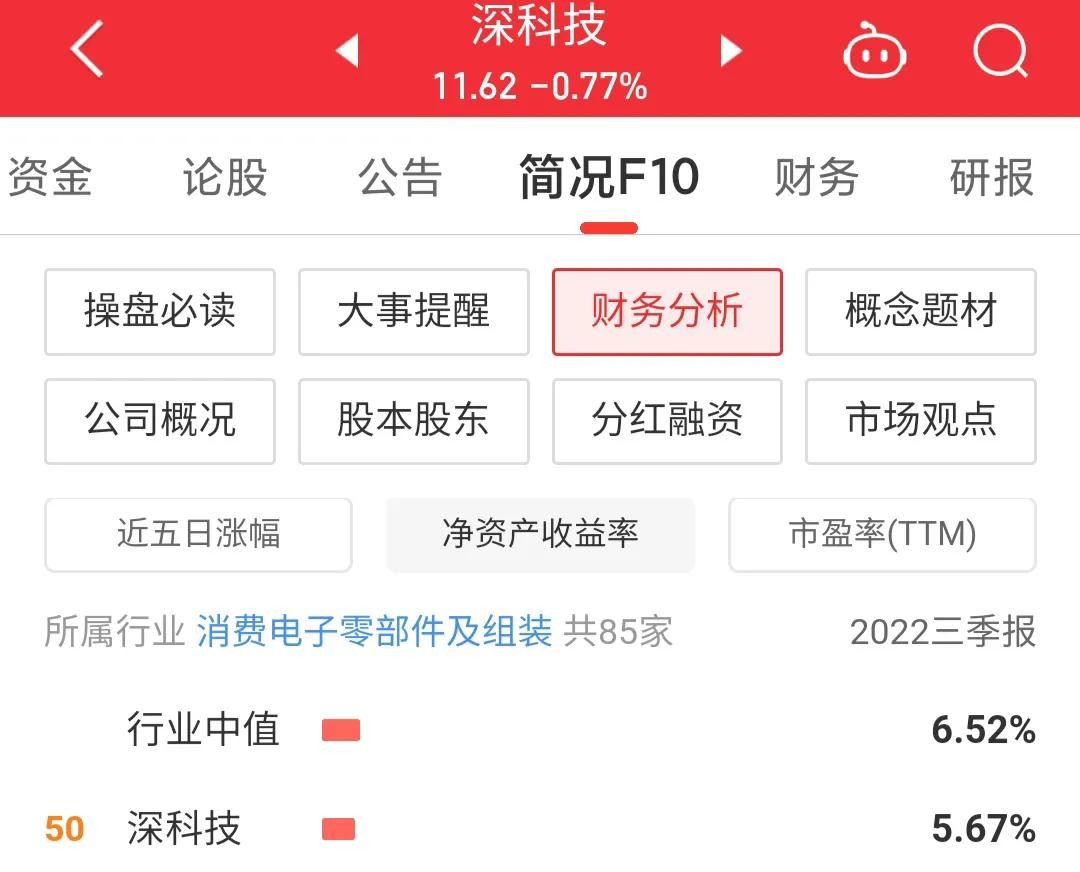Screen dimensions: 1080x872
Task: Switch to the 论股 tab
Action: 225,178
